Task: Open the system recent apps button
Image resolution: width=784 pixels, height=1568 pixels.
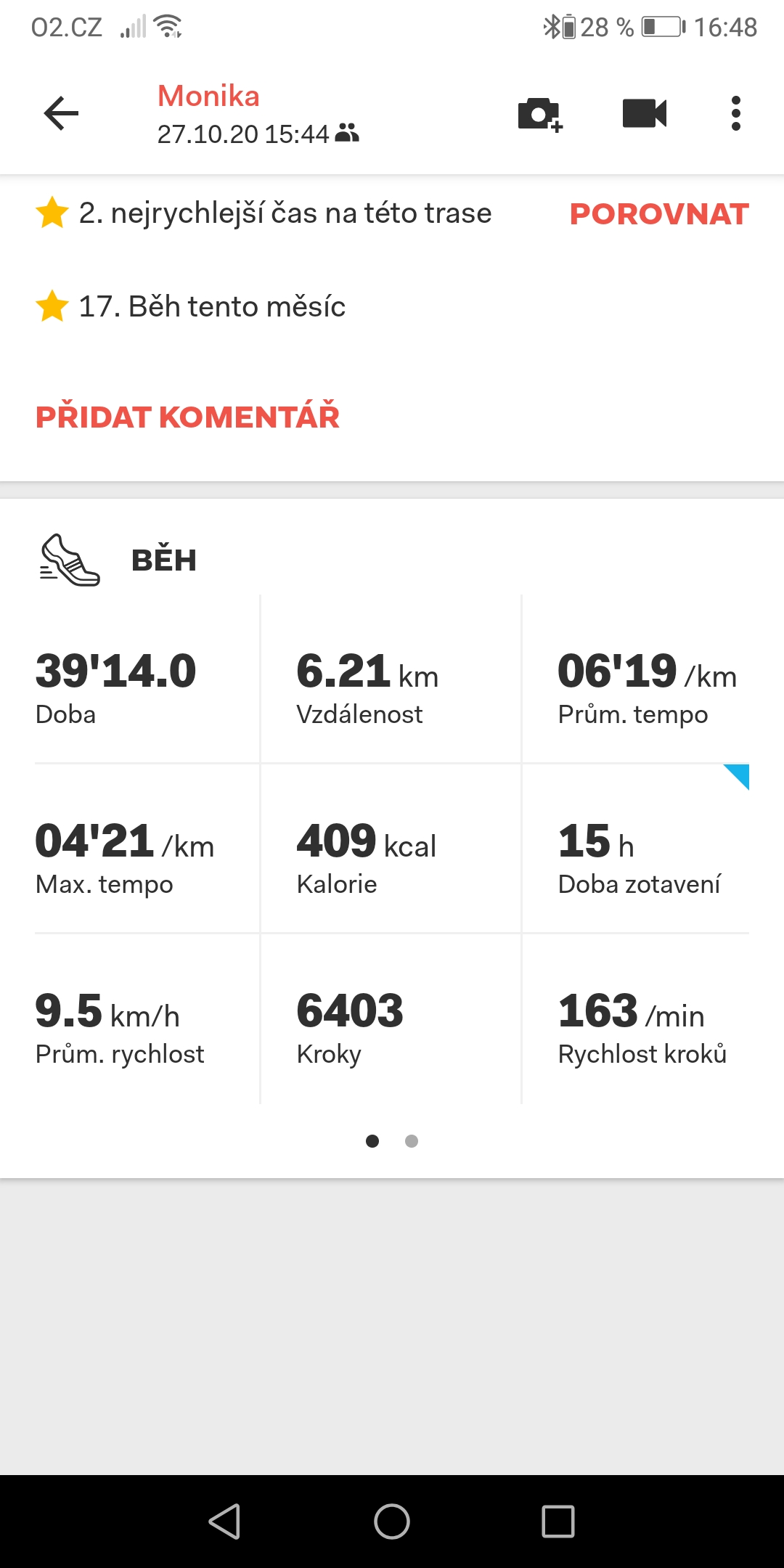Action: click(x=558, y=1521)
